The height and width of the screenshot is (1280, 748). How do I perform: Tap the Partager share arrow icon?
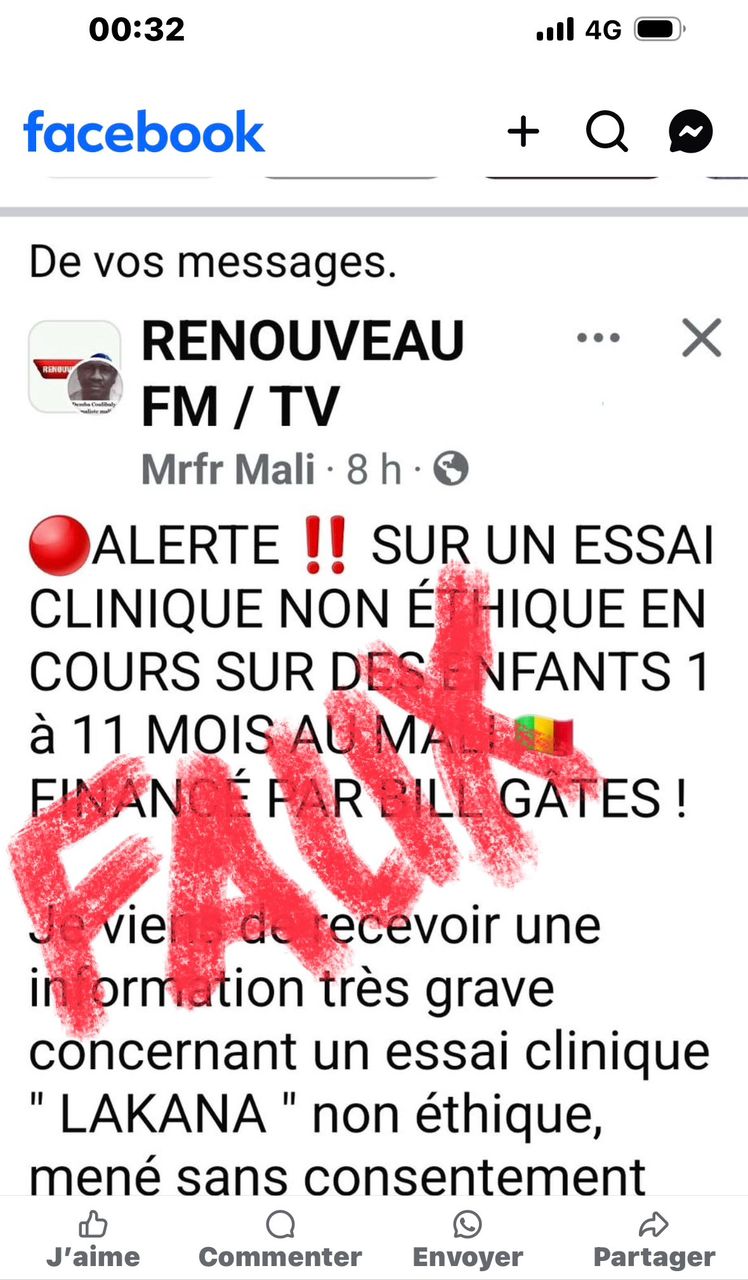(x=653, y=1222)
